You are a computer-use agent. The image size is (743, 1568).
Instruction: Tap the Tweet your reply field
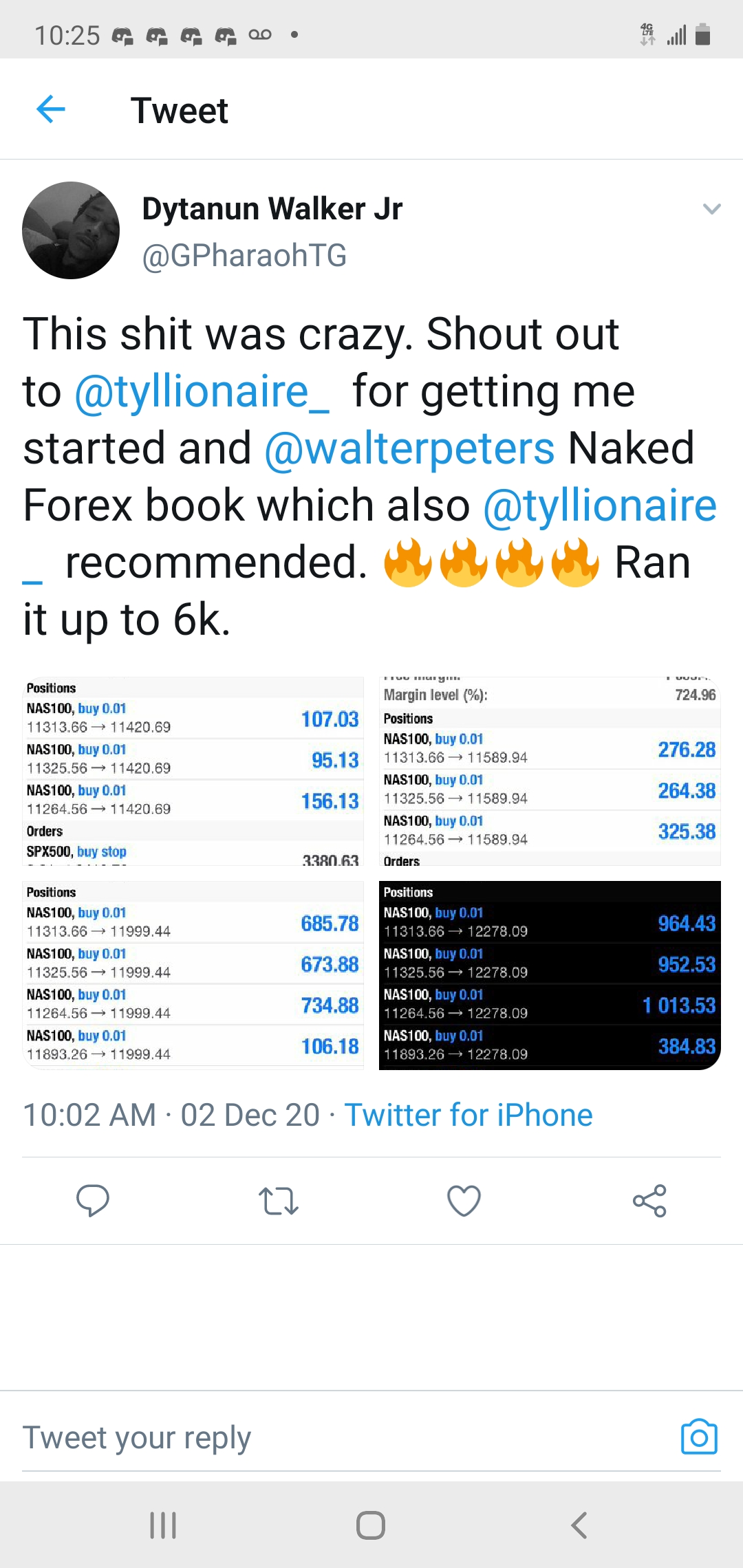click(344, 1438)
